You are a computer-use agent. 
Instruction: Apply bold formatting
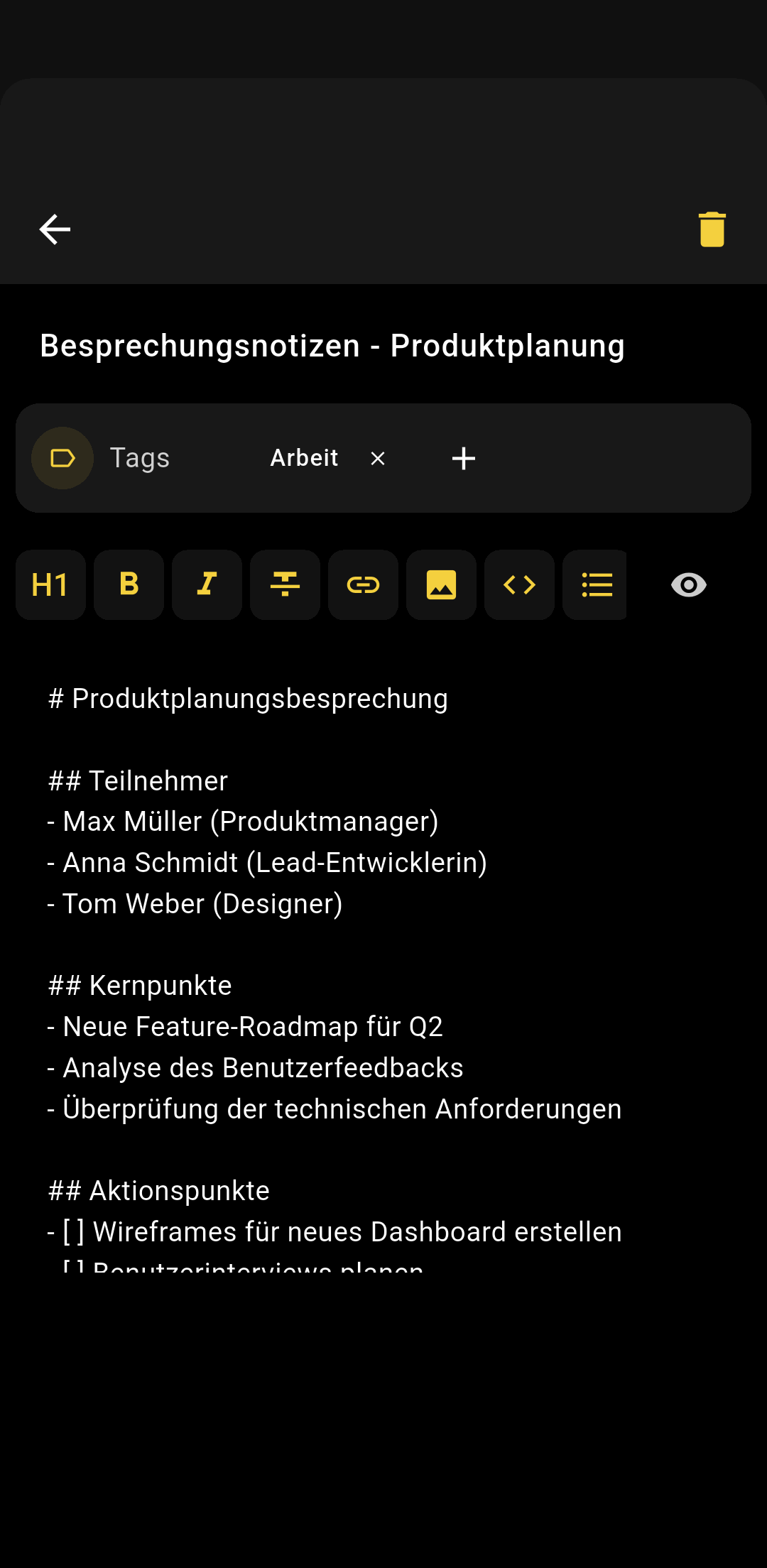tap(129, 585)
